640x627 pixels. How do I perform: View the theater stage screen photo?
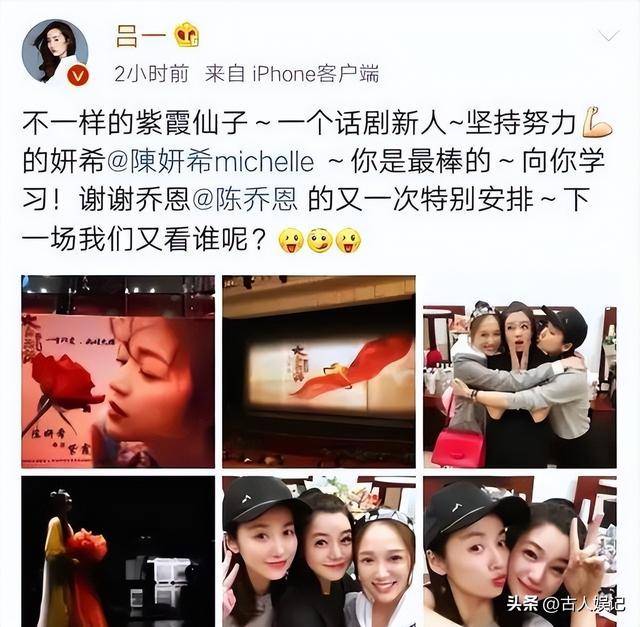click(x=318, y=371)
